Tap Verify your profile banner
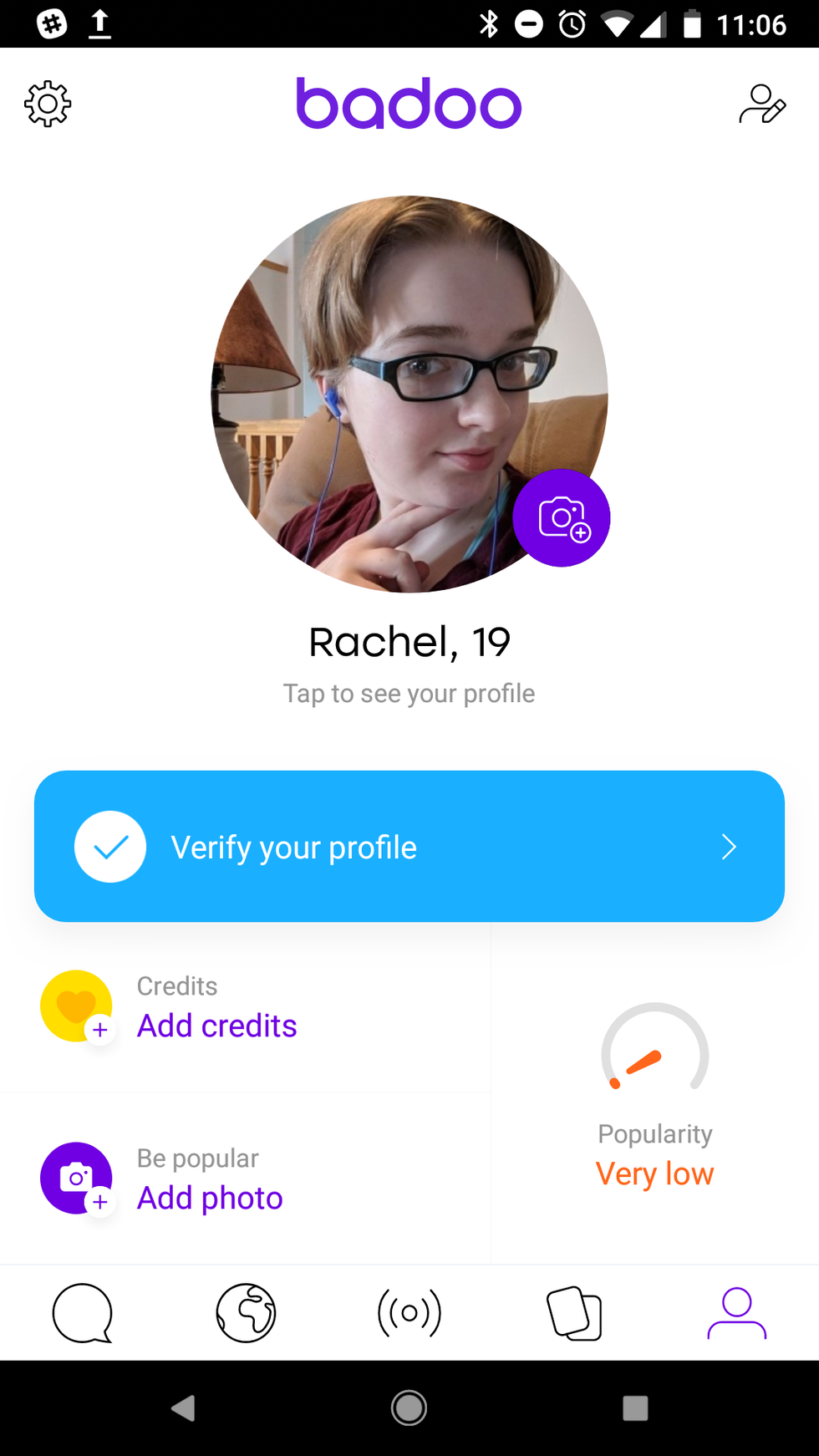 click(x=409, y=846)
